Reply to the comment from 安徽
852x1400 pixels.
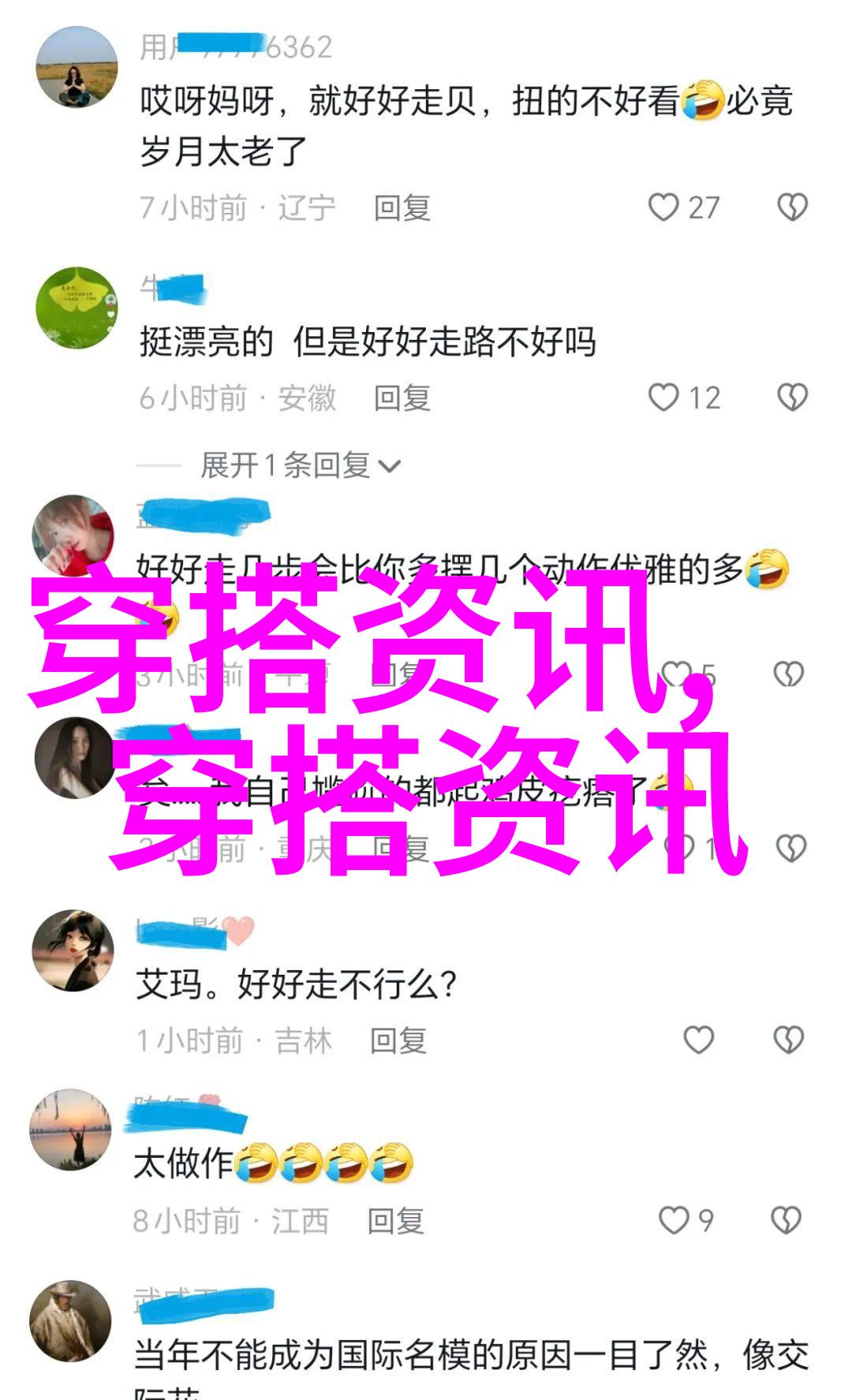click(402, 398)
